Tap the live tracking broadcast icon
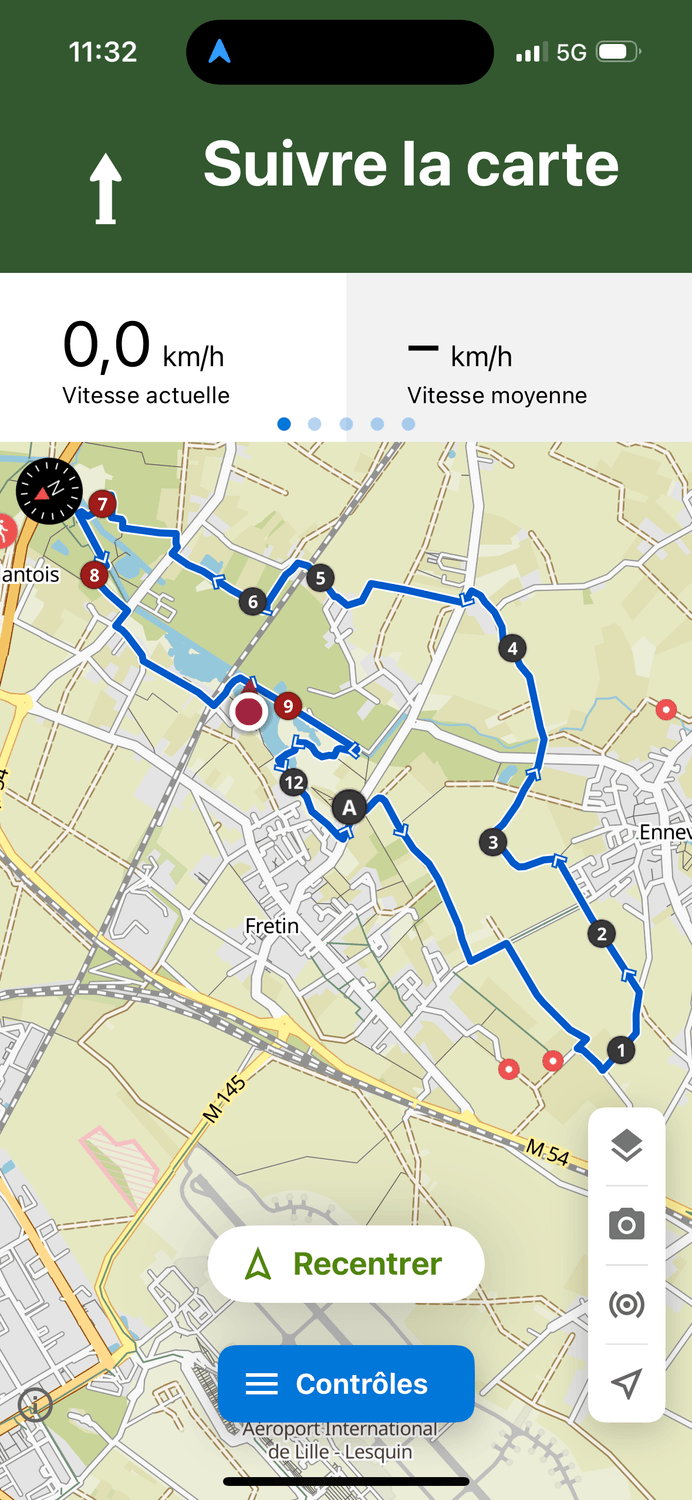Image resolution: width=692 pixels, height=1500 pixels. click(x=626, y=1304)
